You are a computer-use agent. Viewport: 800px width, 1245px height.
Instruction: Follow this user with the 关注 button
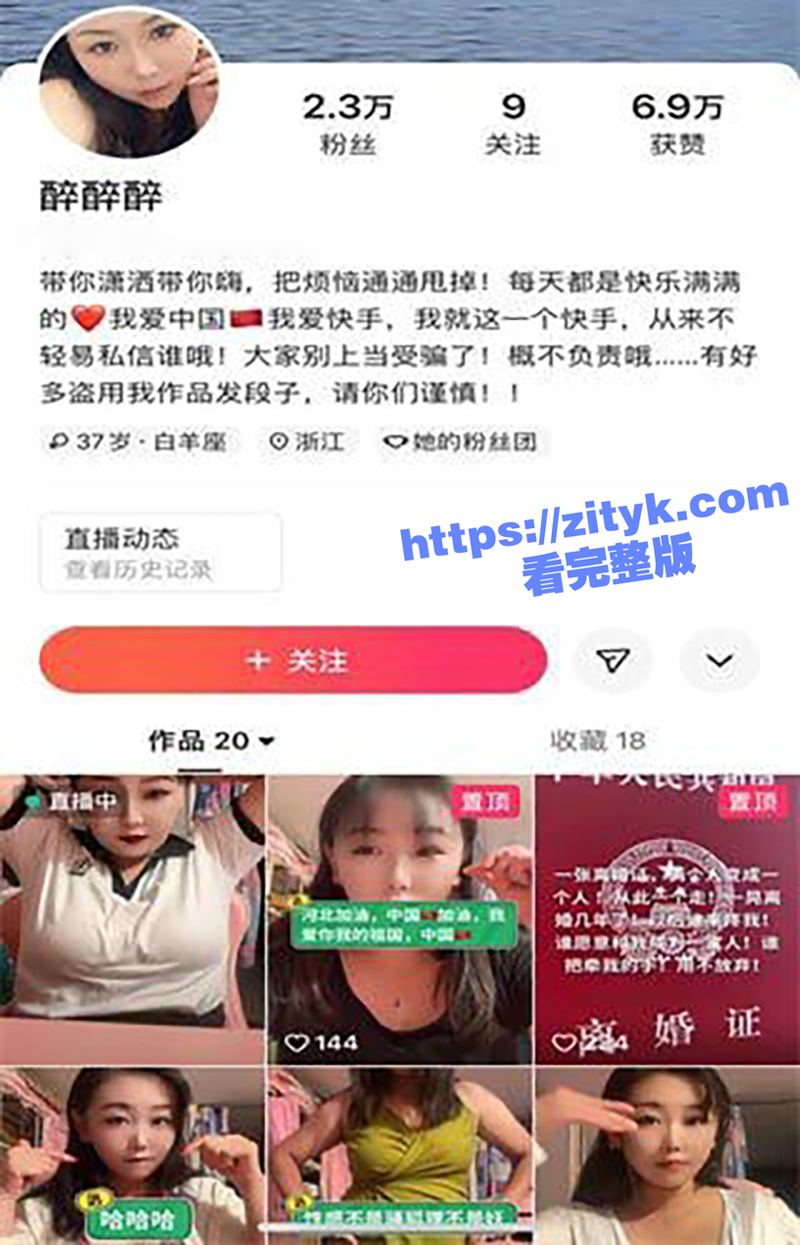293,660
